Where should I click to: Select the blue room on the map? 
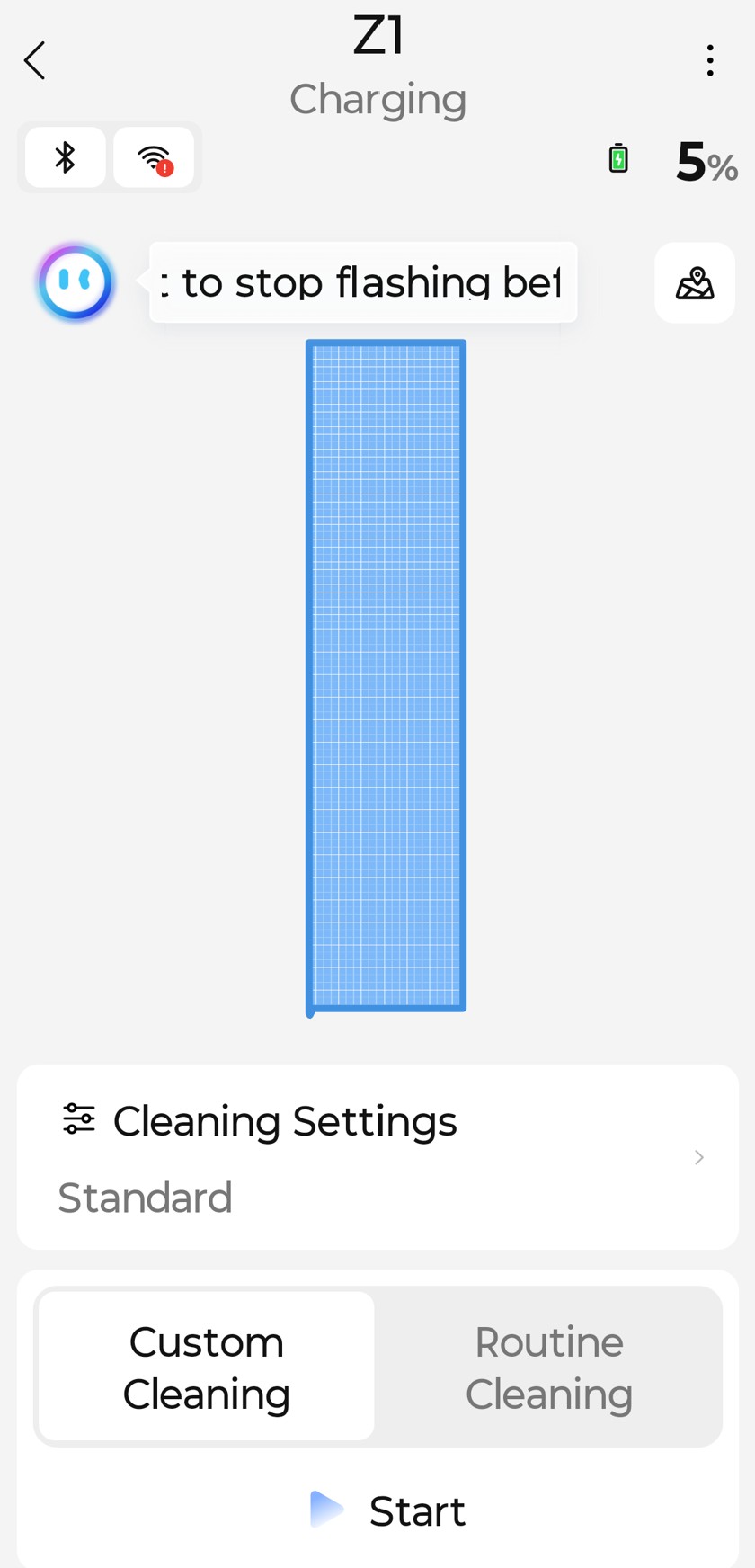[386, 674]
